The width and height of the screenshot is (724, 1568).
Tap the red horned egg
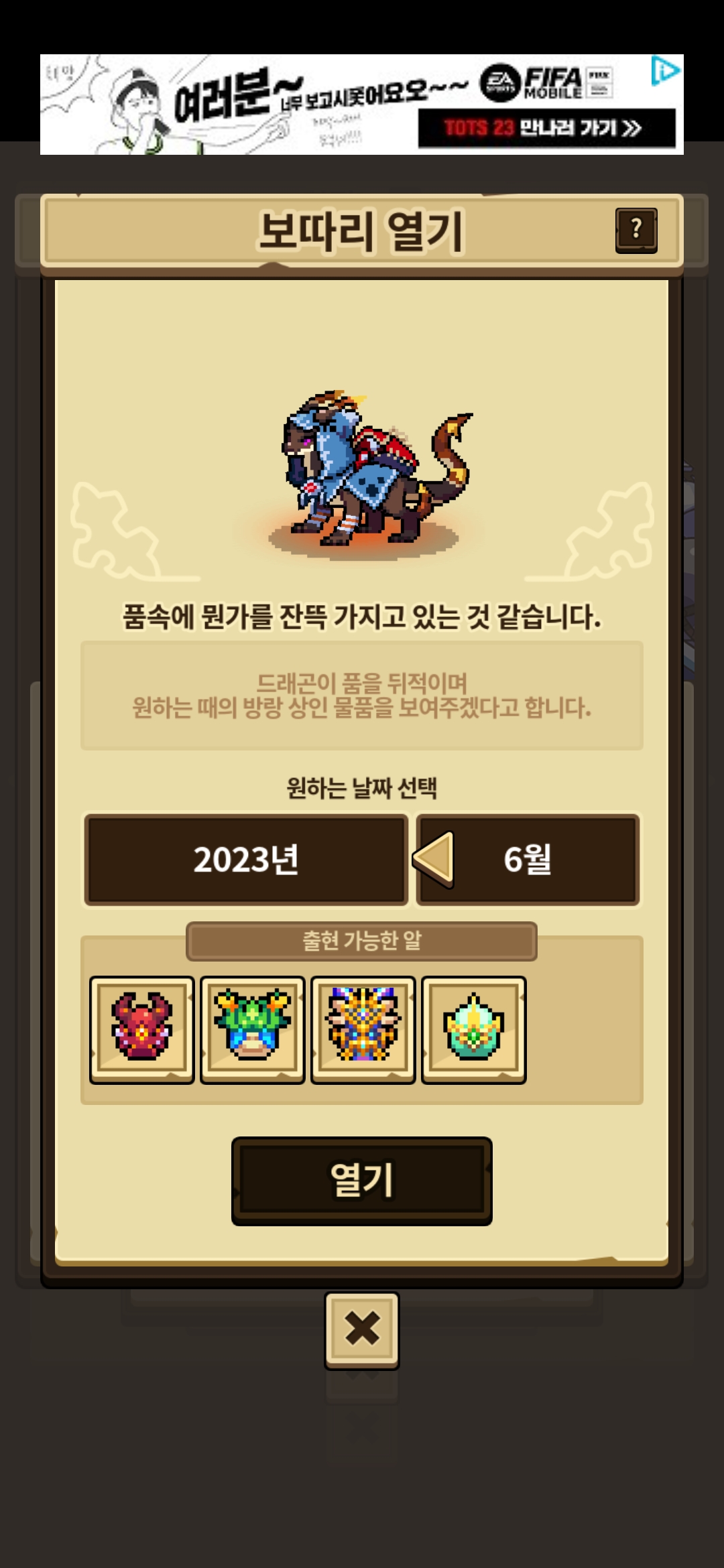pyautogui.click(x=142, y=1030)
